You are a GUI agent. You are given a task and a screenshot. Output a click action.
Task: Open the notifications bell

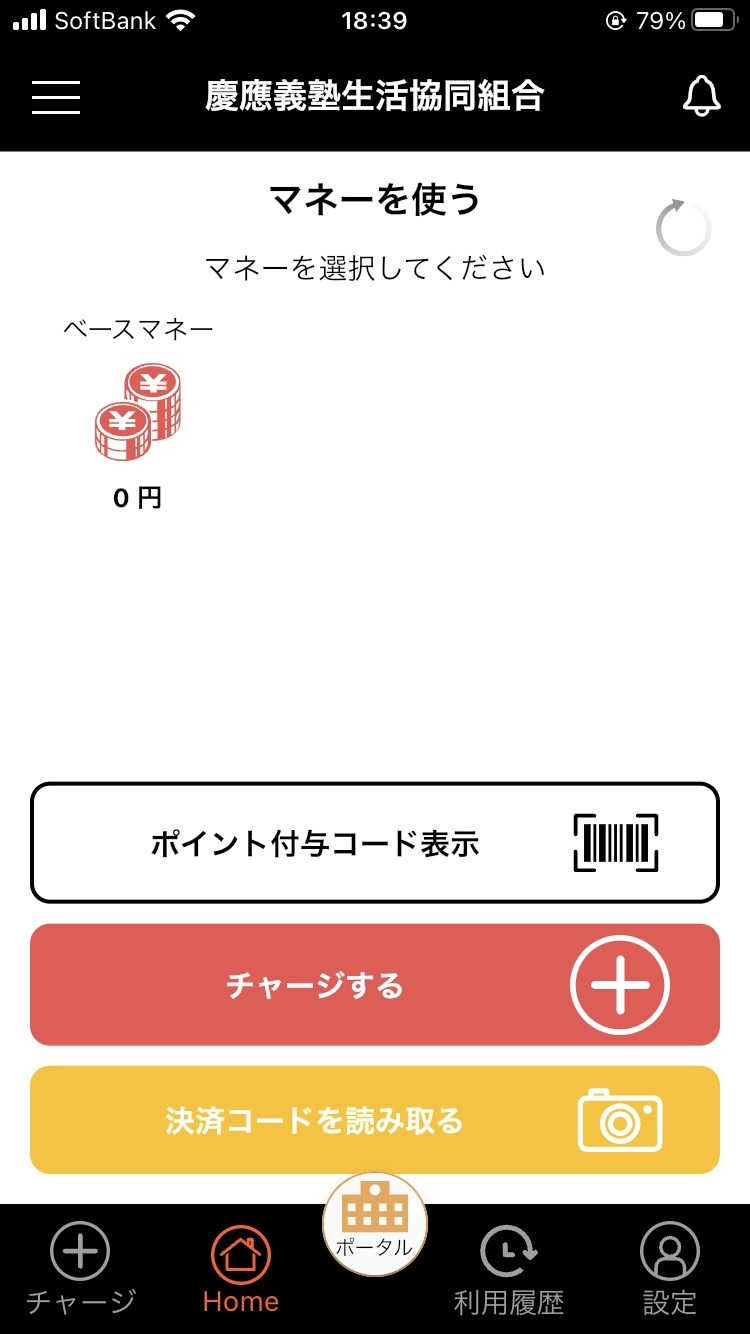click(x=701, y=96)
